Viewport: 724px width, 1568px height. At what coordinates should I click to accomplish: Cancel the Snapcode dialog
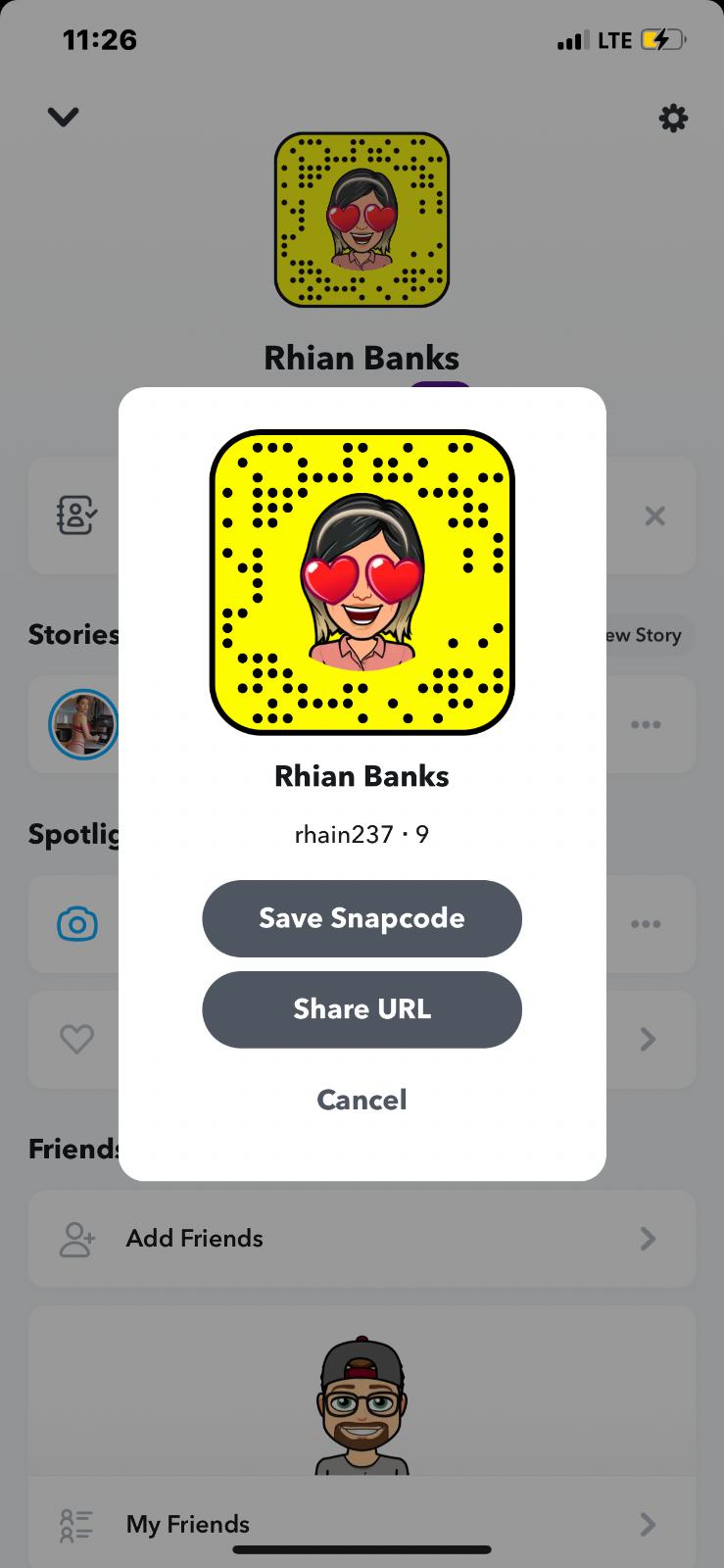tap(362, 1100)
